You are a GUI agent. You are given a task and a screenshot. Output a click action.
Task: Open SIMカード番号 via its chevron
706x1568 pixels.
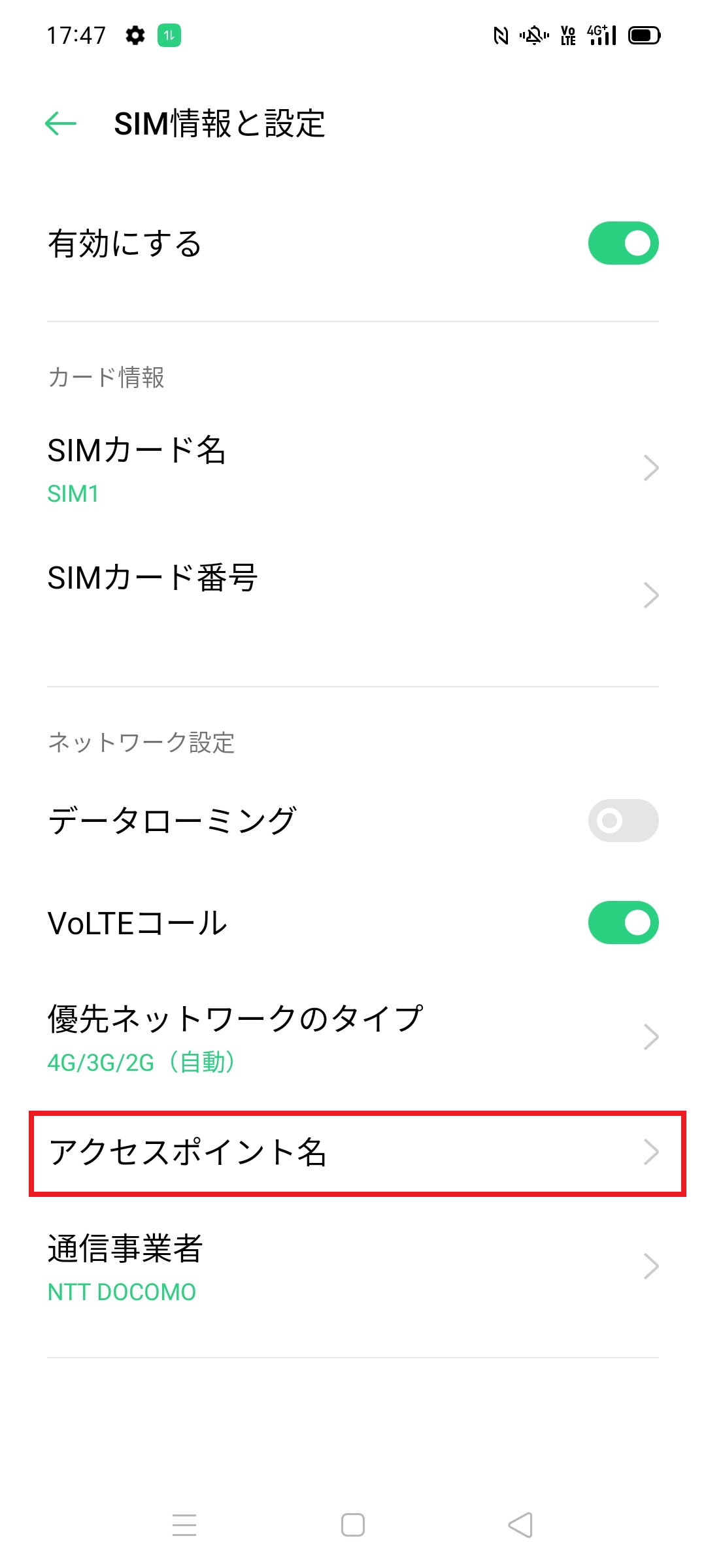[650, 595]
